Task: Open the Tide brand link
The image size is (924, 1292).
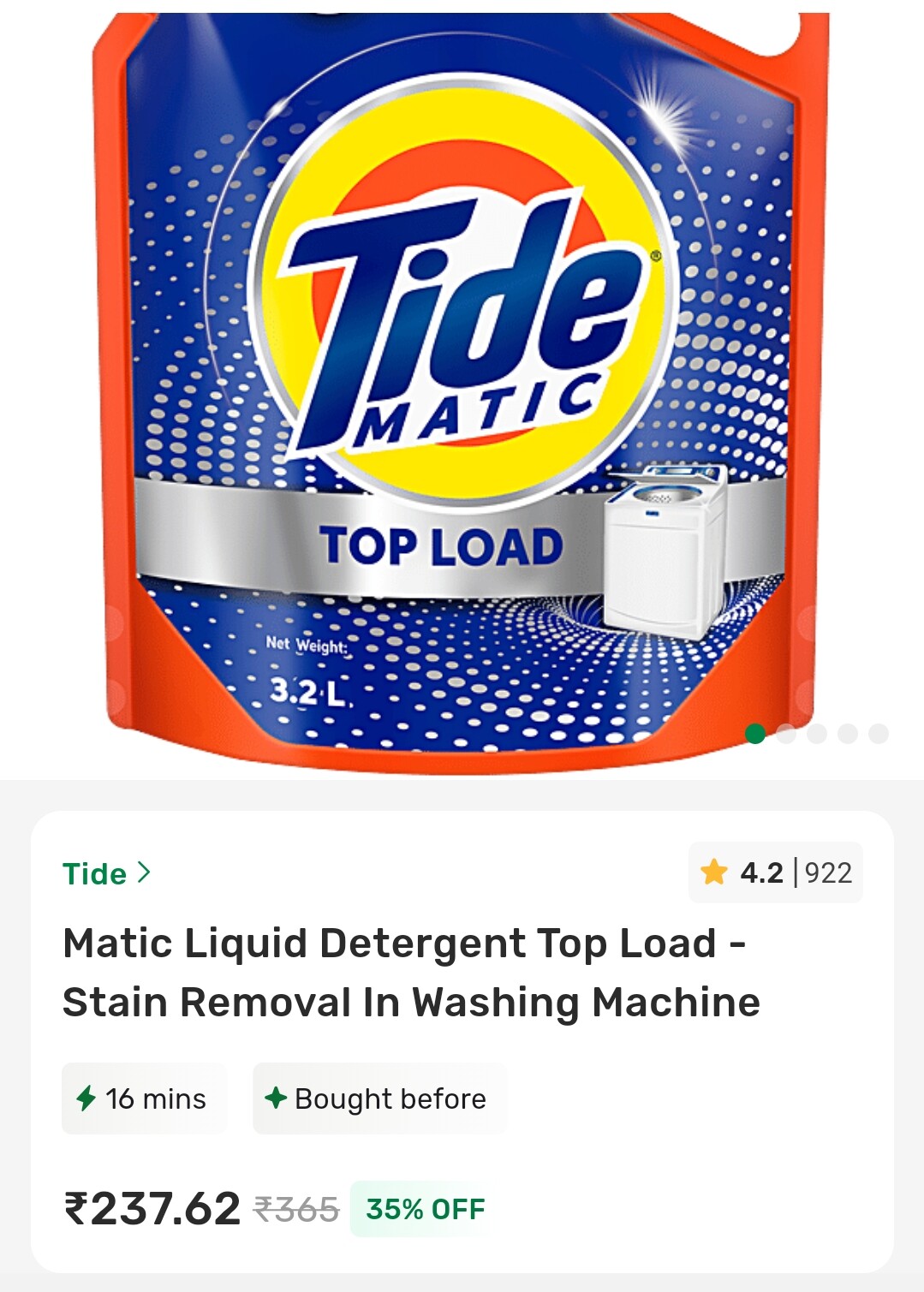Action: click(x=106, y=873)
